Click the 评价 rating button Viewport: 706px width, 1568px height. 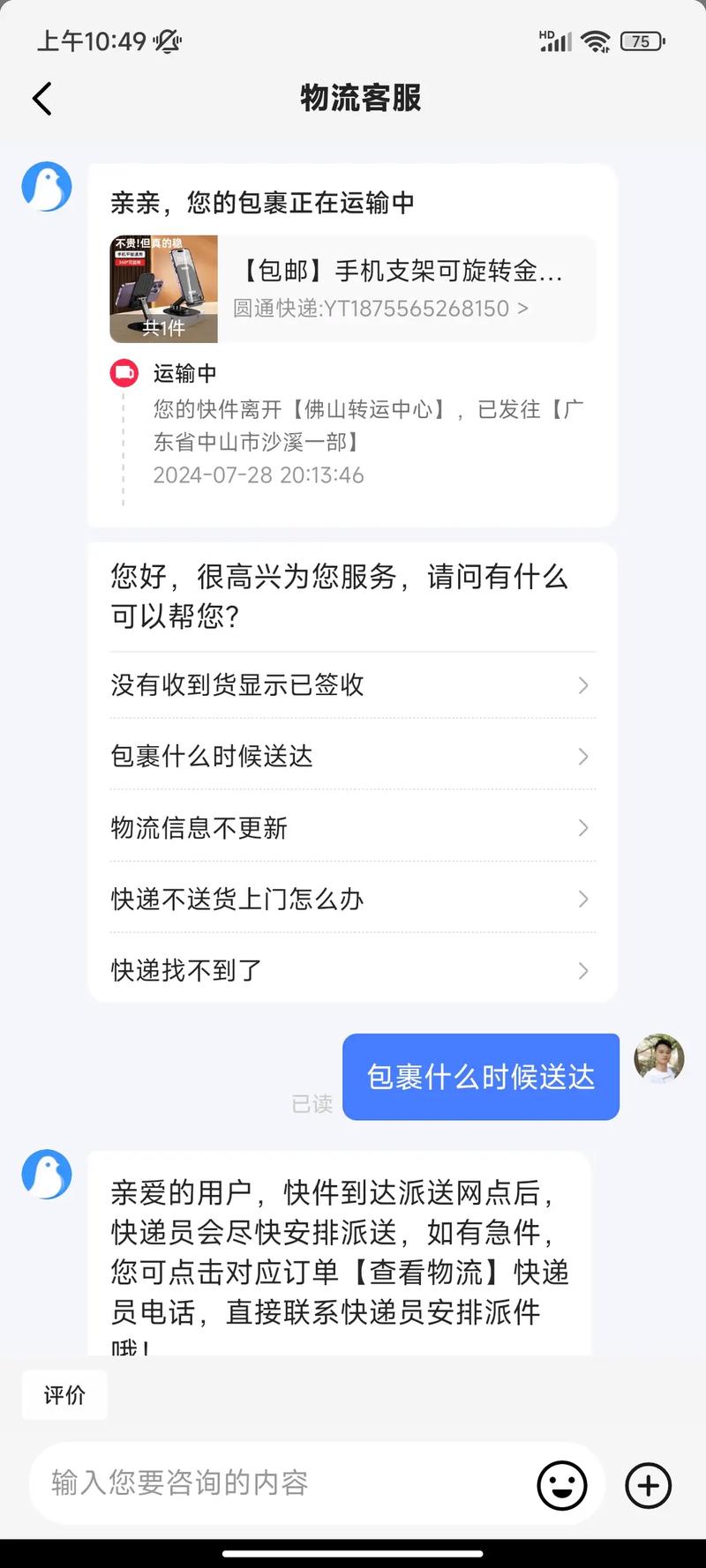64,1394
